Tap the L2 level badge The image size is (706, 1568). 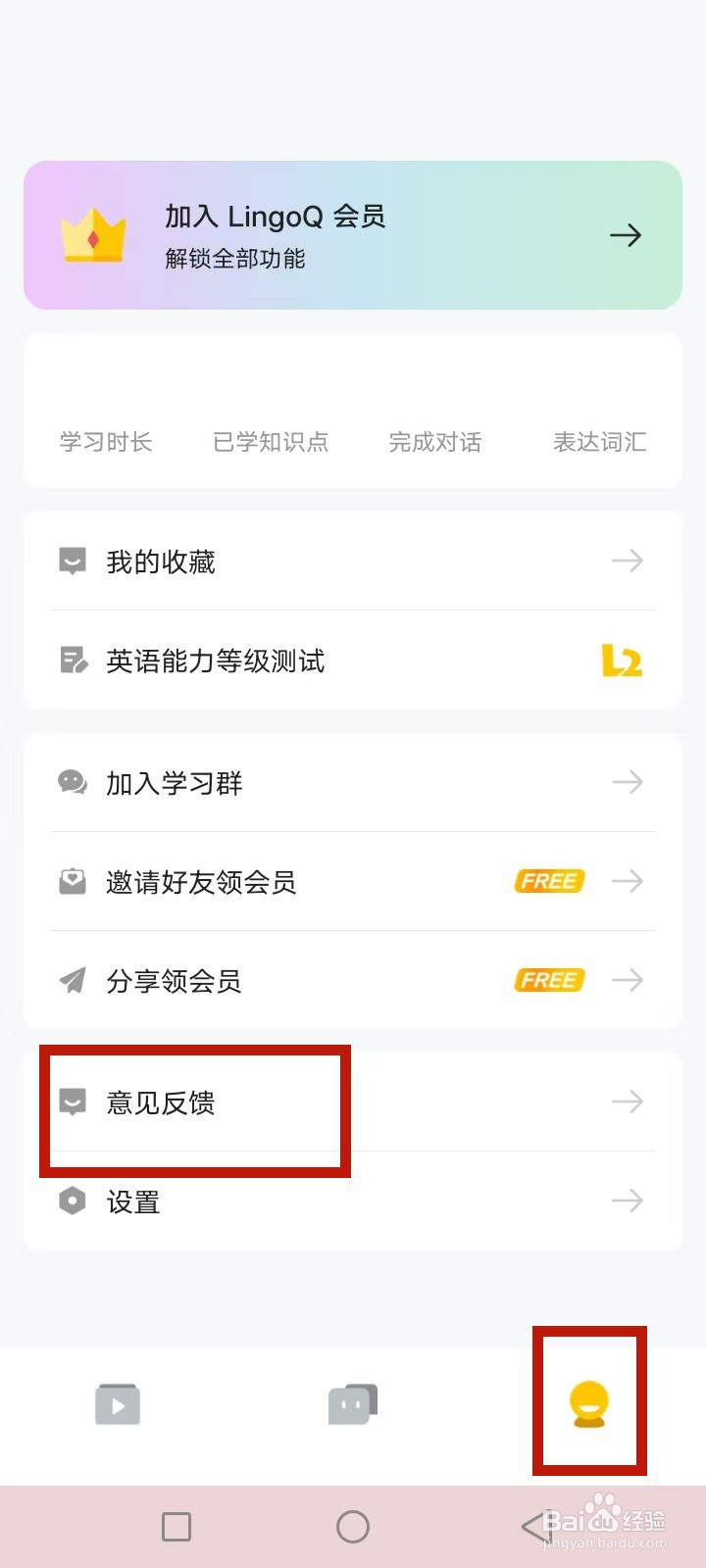point(621,661)
